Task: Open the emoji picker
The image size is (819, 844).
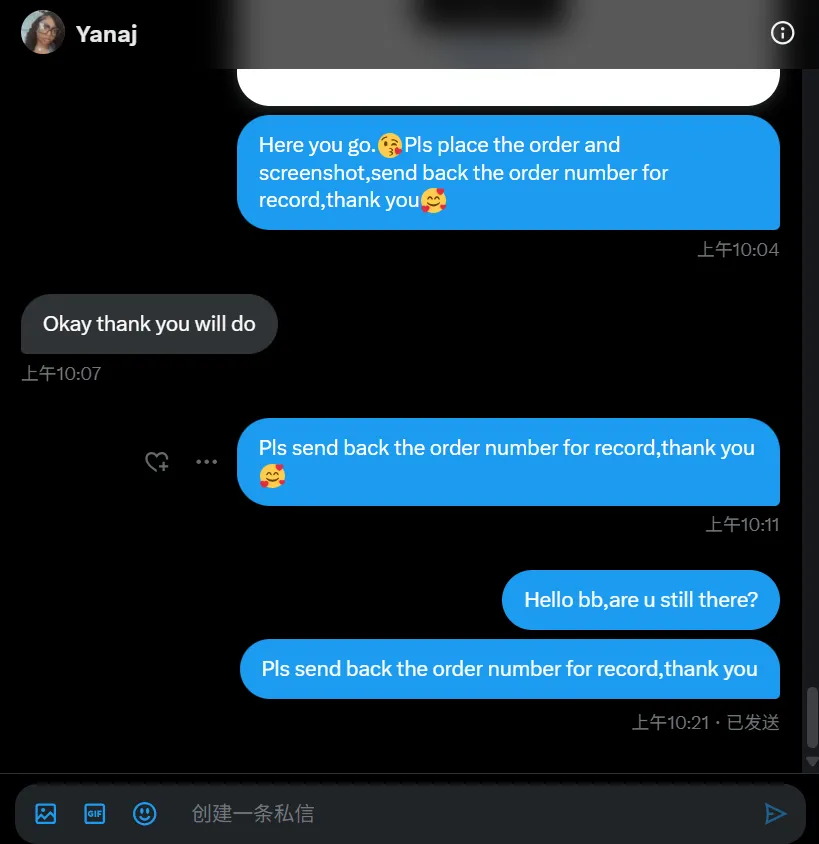Action: tap(145, 814)
